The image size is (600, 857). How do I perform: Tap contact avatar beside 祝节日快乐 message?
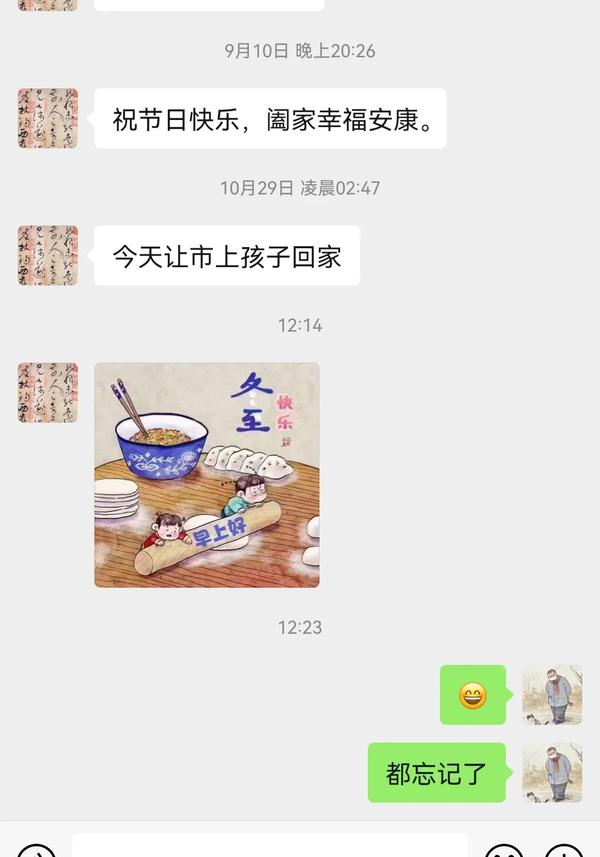(48, 118)
